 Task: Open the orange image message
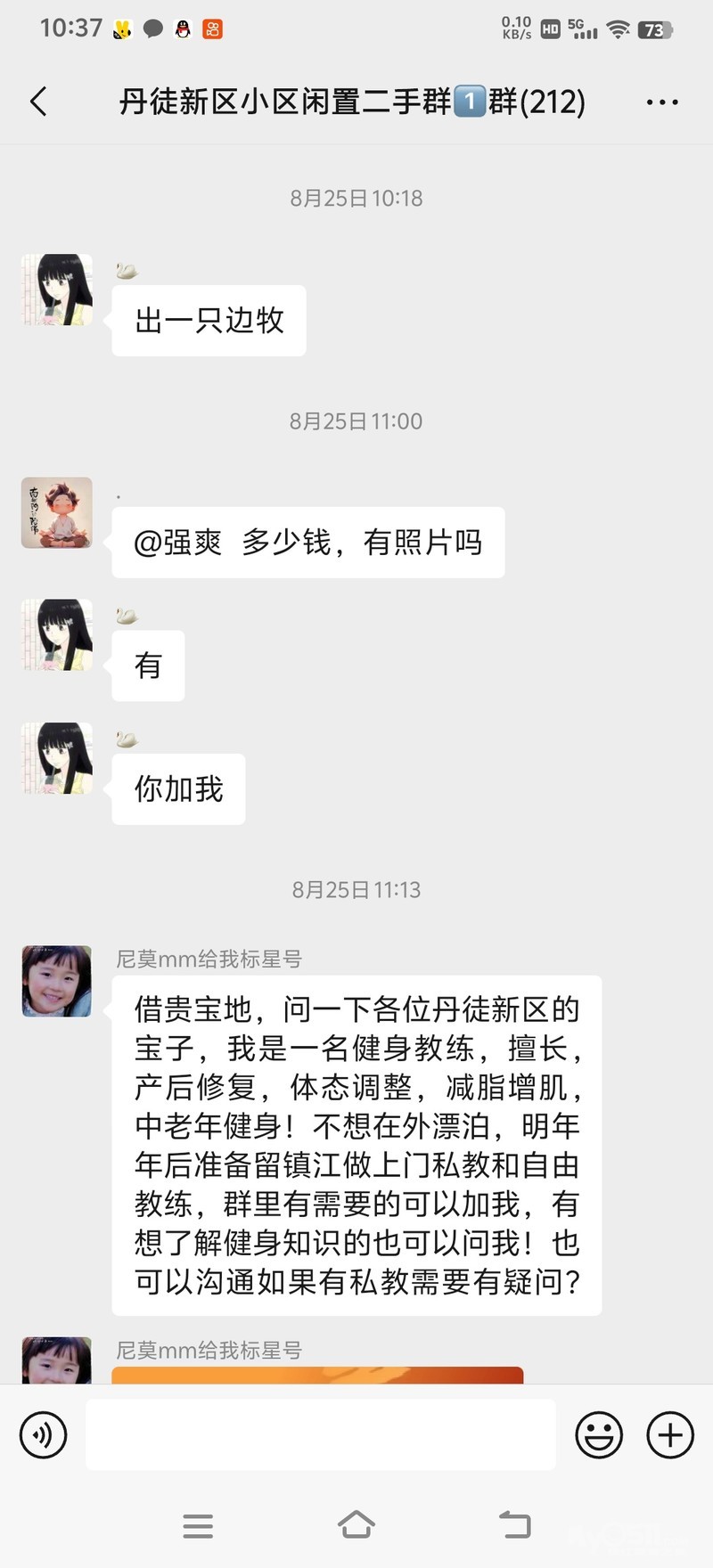[317, 1374]
